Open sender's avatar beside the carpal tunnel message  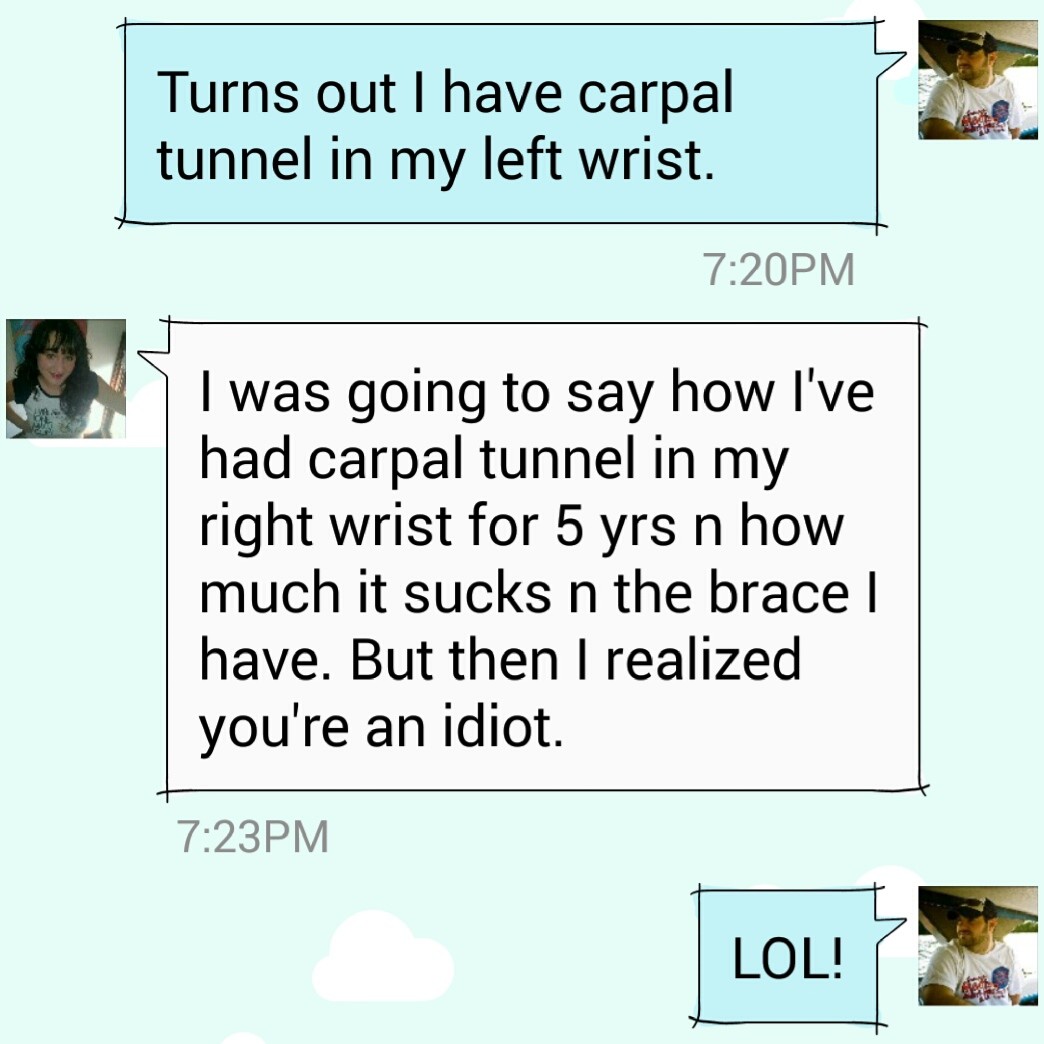click(977, 80)
